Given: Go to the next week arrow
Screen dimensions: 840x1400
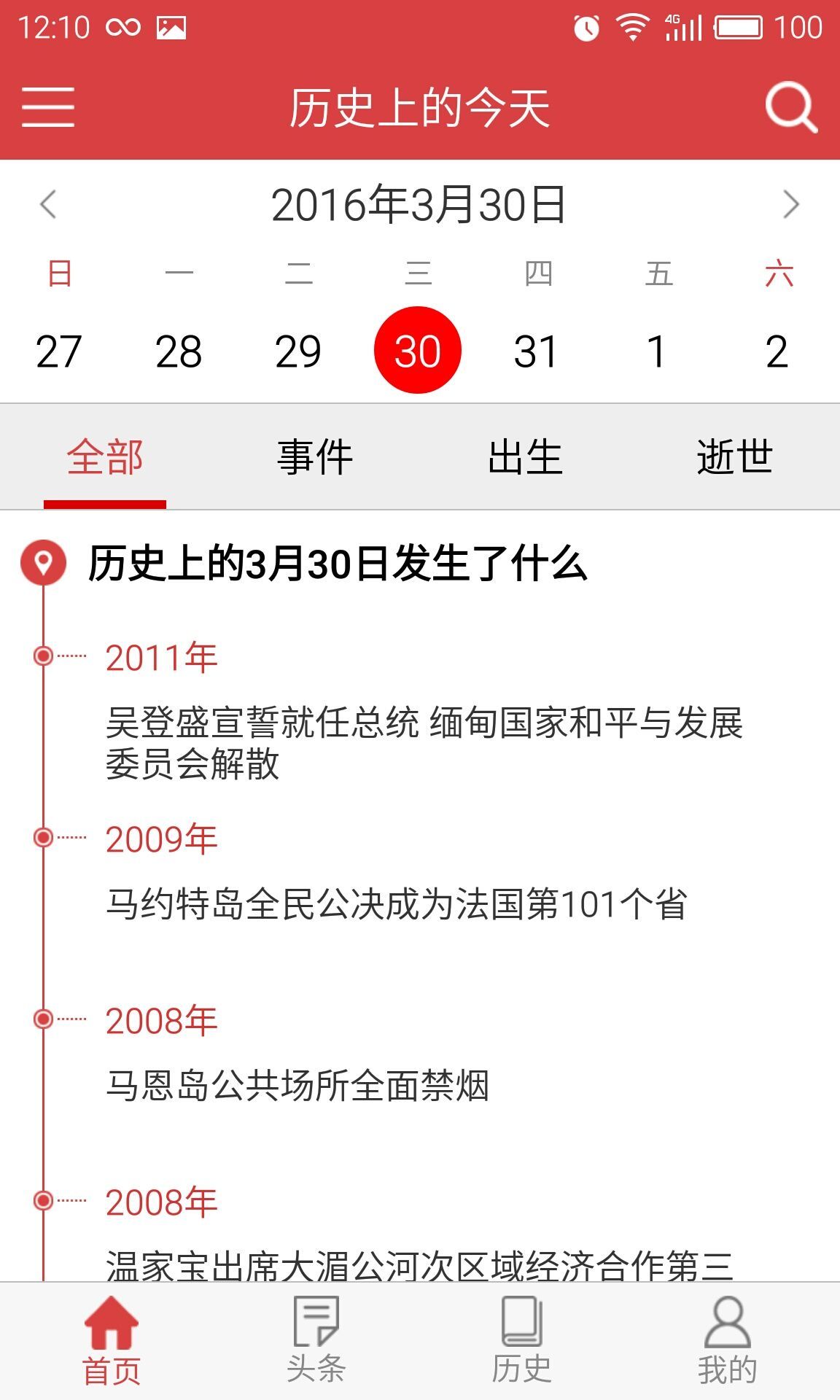Looking at the screenshot, I should [x=791, y=204].
